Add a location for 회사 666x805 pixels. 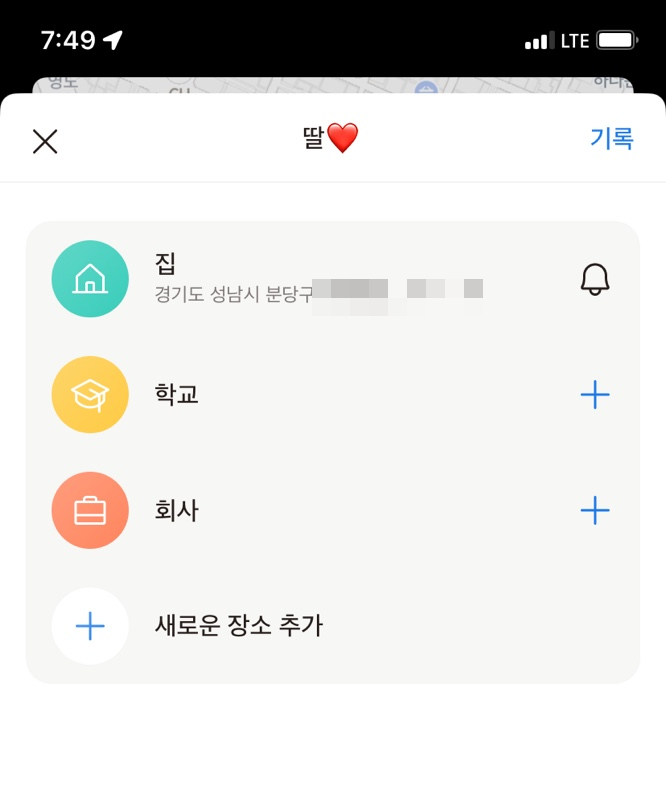pos(595,511)
